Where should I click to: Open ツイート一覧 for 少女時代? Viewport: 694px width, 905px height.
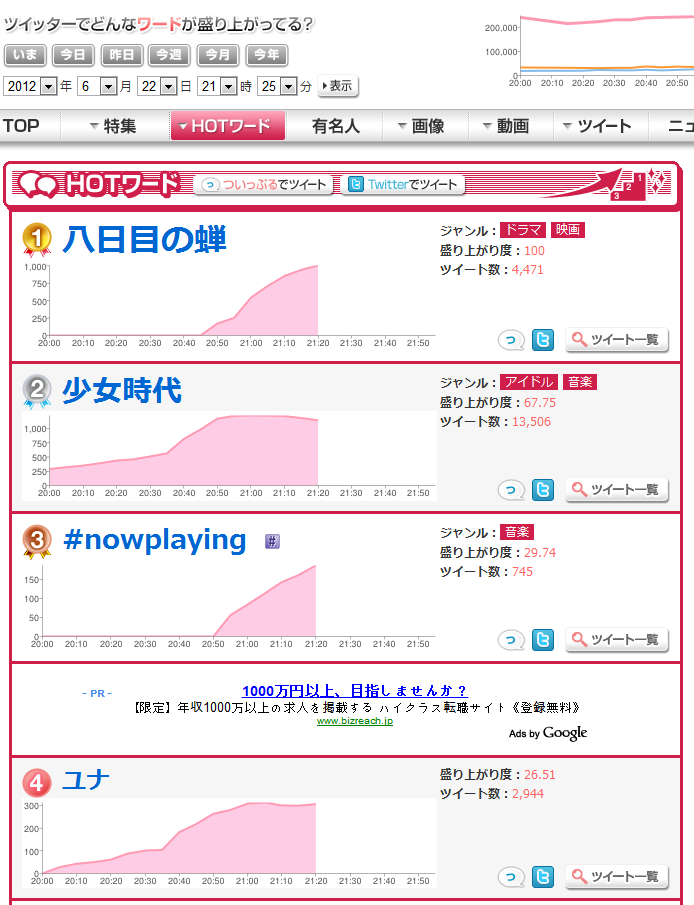point(617,490)
